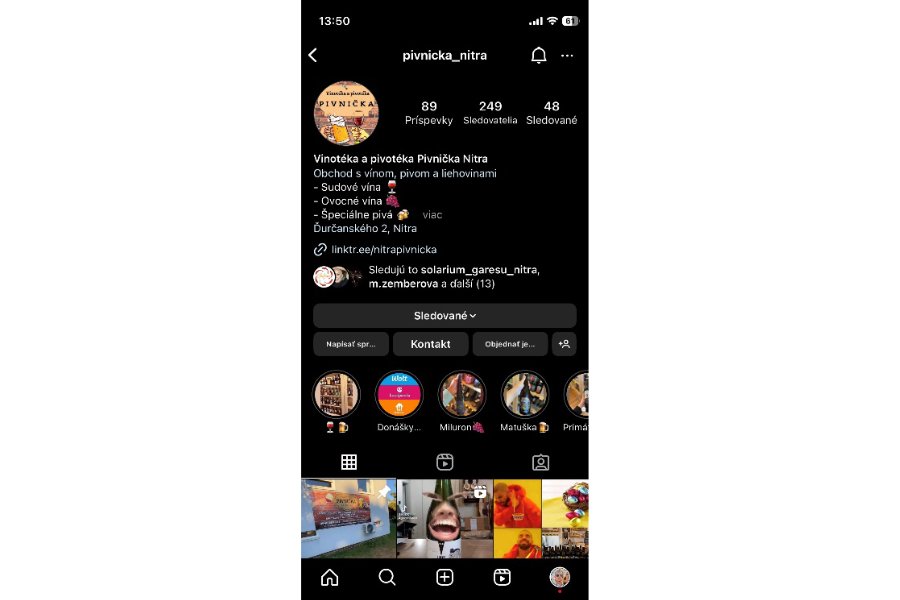Expand bio with the viac link
This screenshot has width=900, height=600.
coord(432,215)
